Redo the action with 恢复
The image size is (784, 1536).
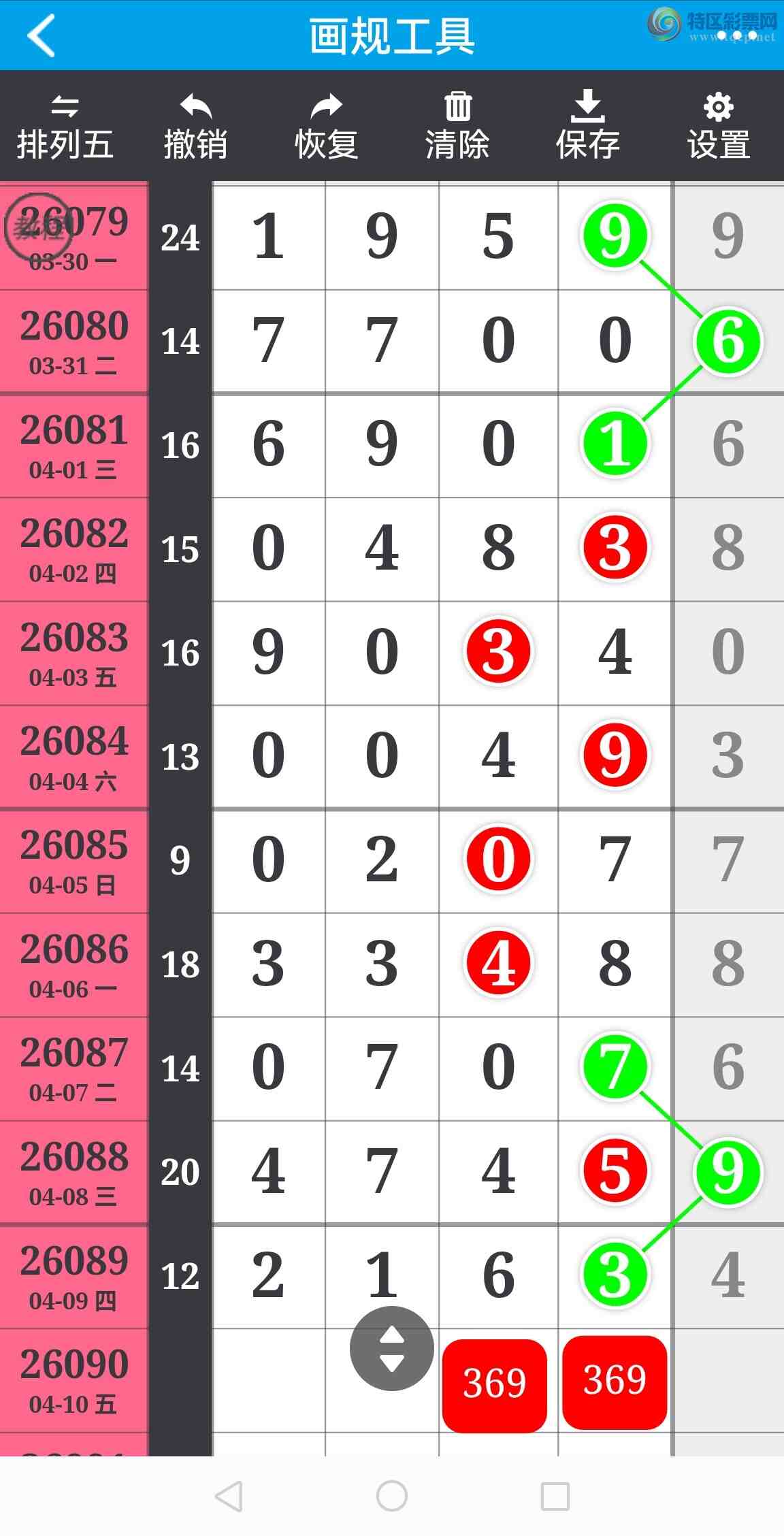click(x=326, y=127)
